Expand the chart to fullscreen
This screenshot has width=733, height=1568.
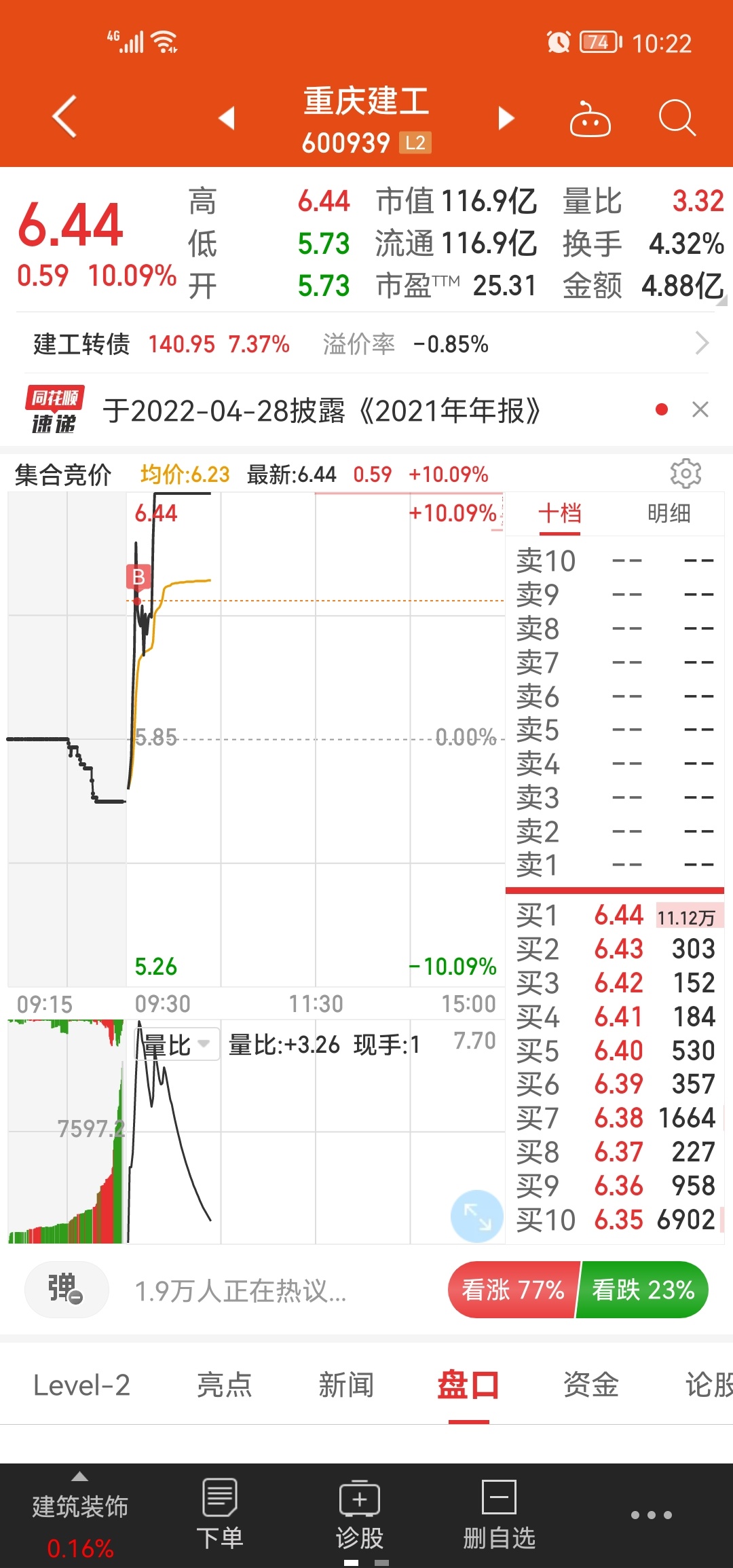pos(477,1216)
